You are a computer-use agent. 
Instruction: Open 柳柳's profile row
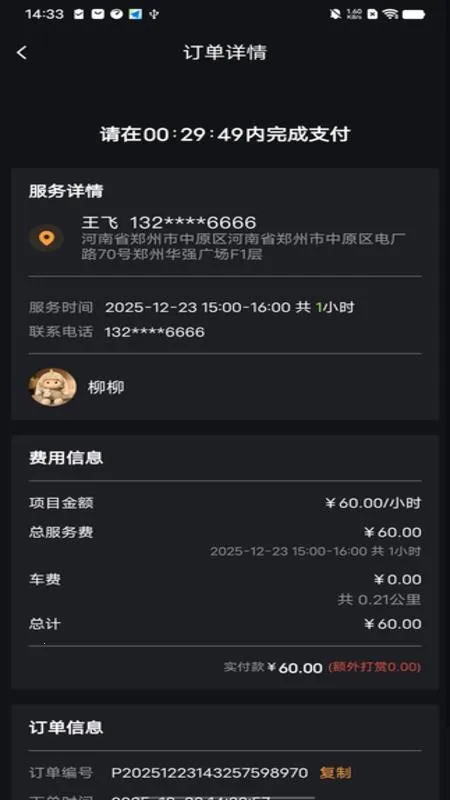tap(225, 387)
